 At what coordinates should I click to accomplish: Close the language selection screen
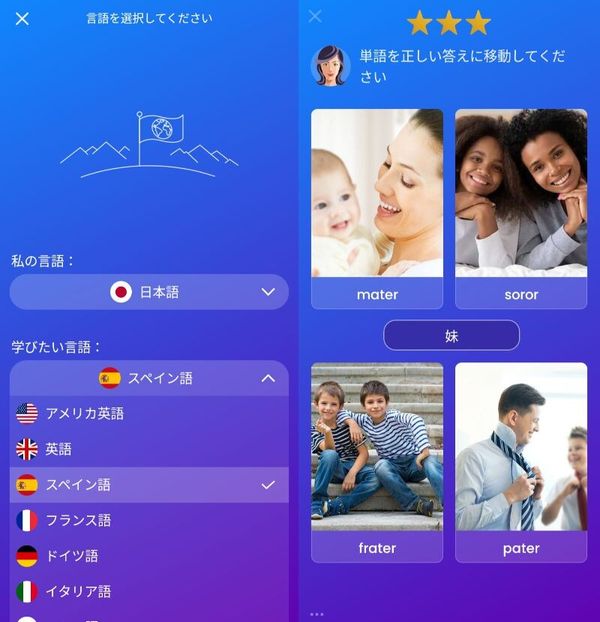[x=22, y=19]
